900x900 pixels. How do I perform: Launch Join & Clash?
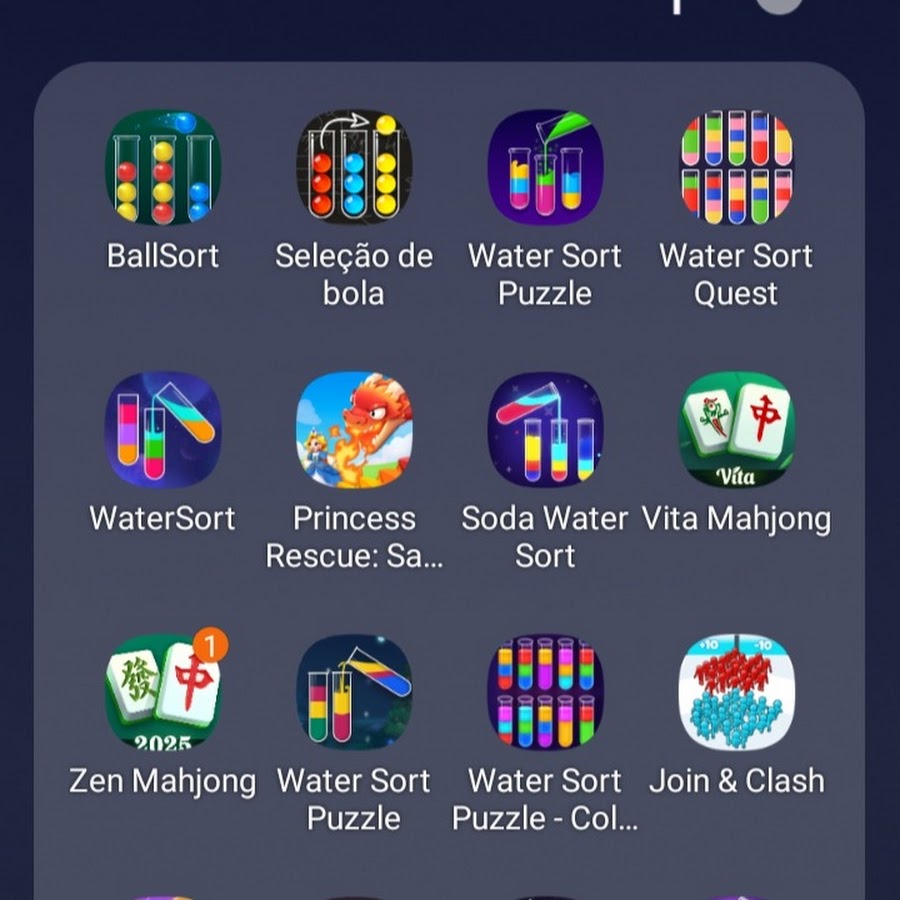click(736, 692)
